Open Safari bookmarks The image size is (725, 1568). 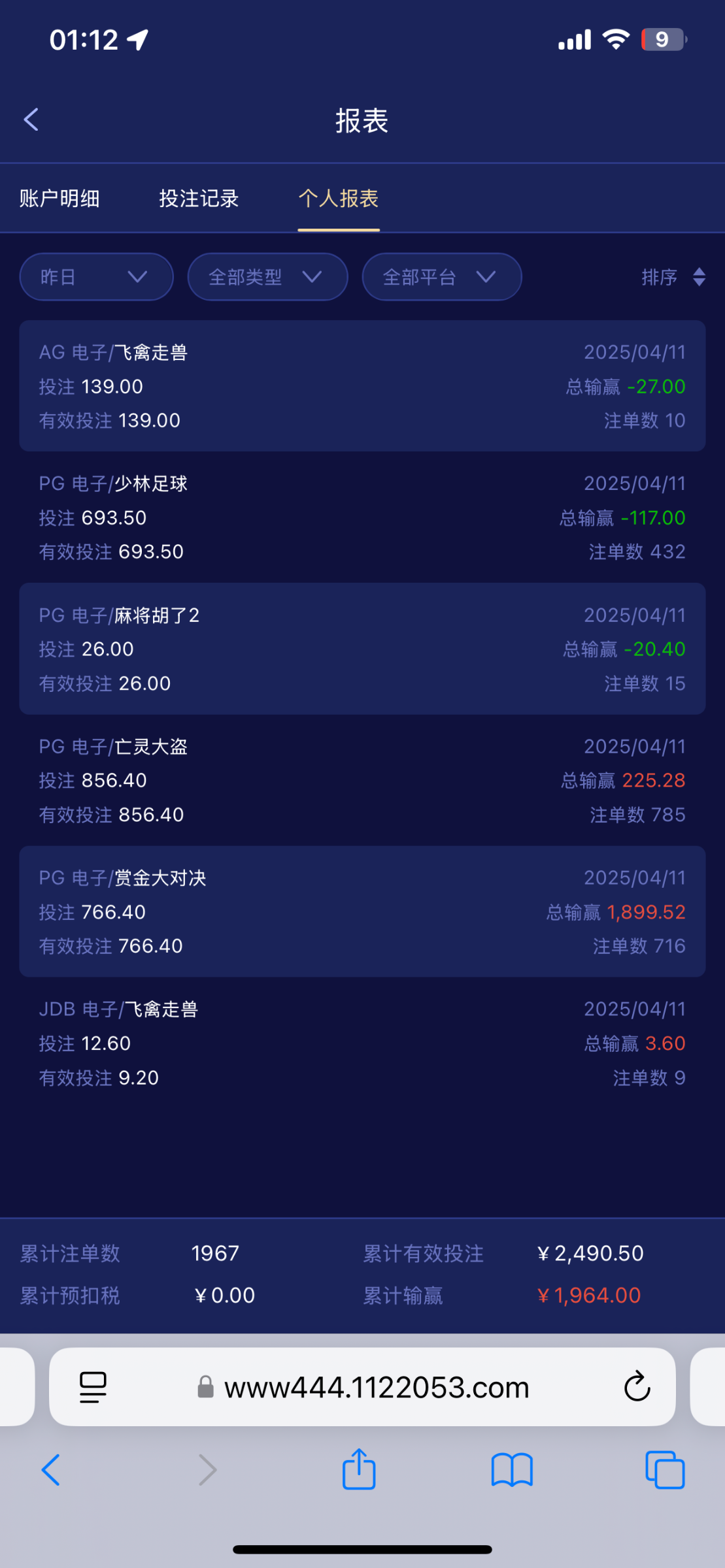[x=512, y=1470]
